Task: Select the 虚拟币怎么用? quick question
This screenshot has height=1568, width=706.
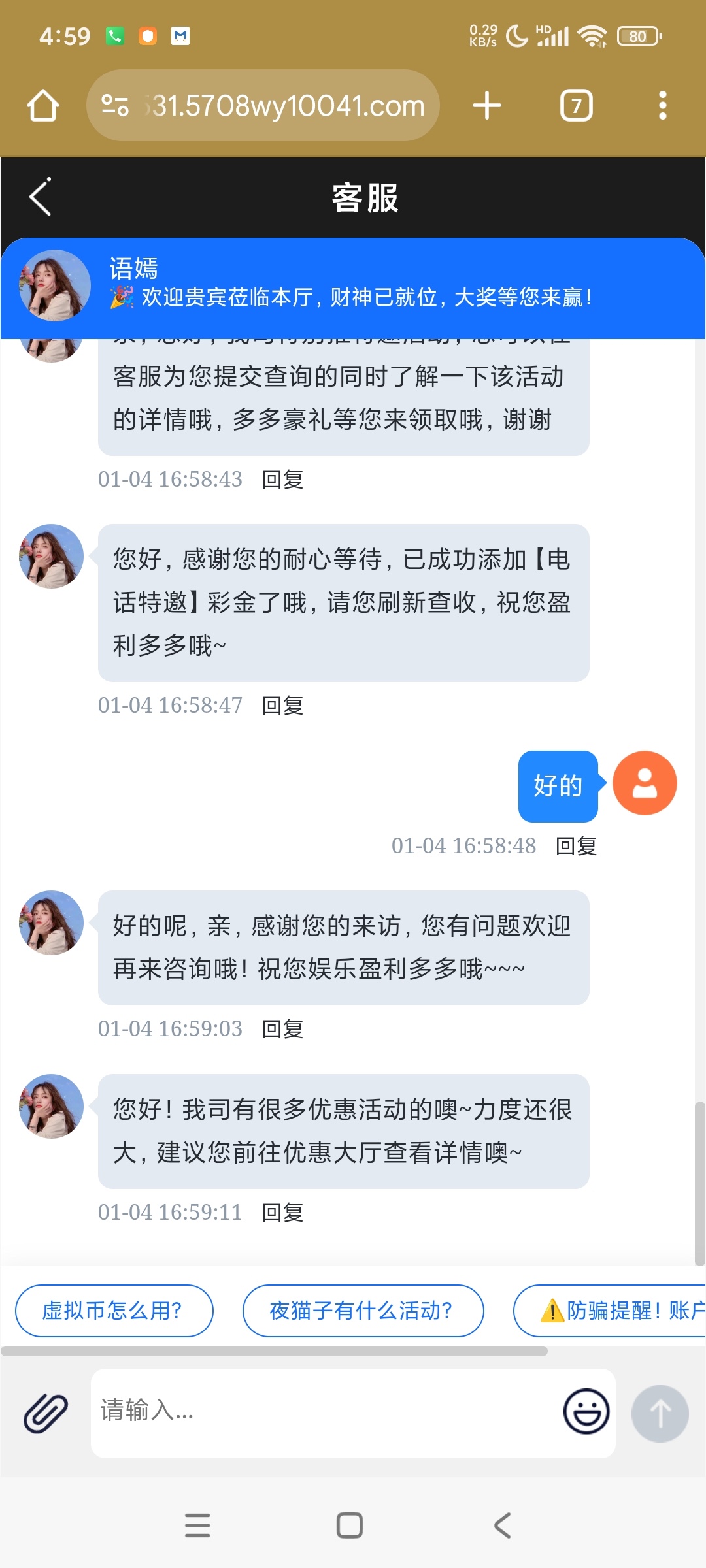Action: [114, 1311]
